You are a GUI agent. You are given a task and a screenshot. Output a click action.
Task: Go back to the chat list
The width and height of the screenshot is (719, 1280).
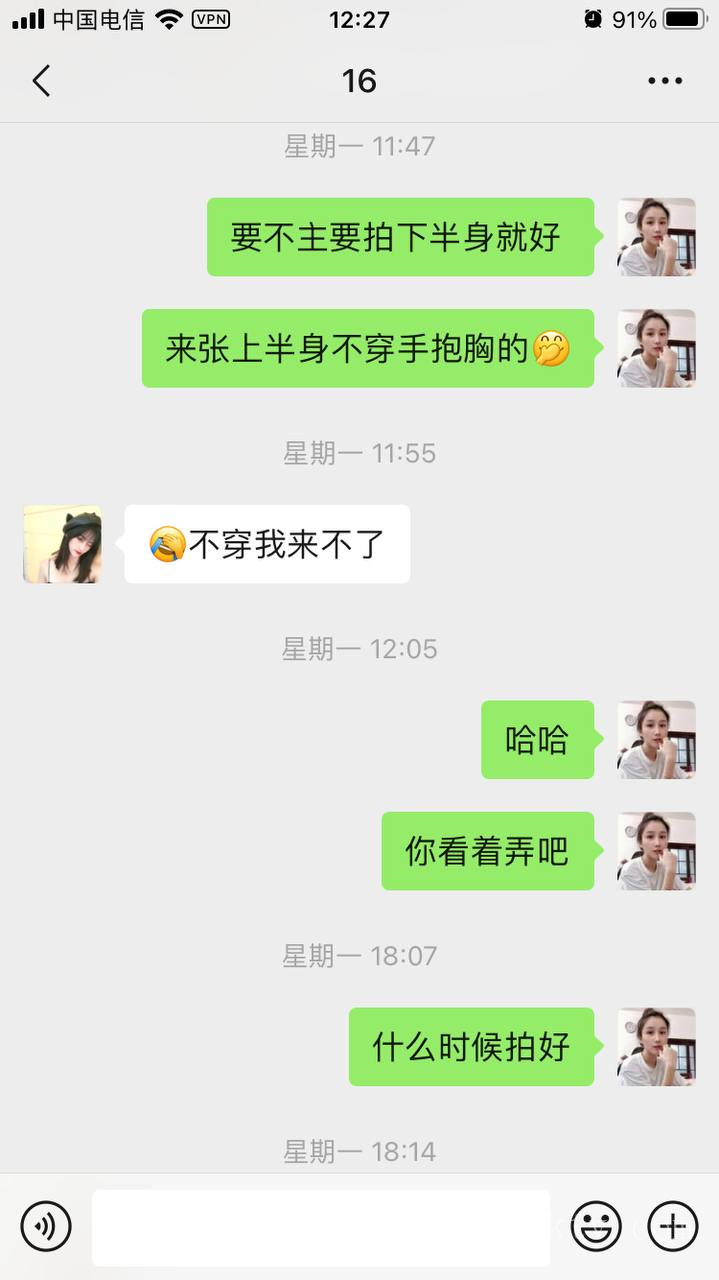point(41,81)
